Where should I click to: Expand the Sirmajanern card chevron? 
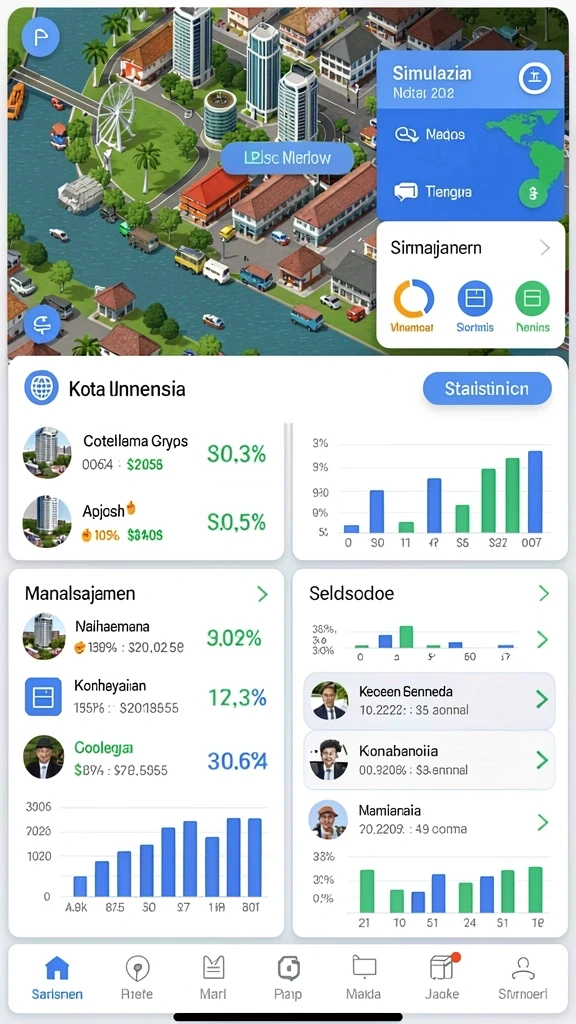pos(545,248)
